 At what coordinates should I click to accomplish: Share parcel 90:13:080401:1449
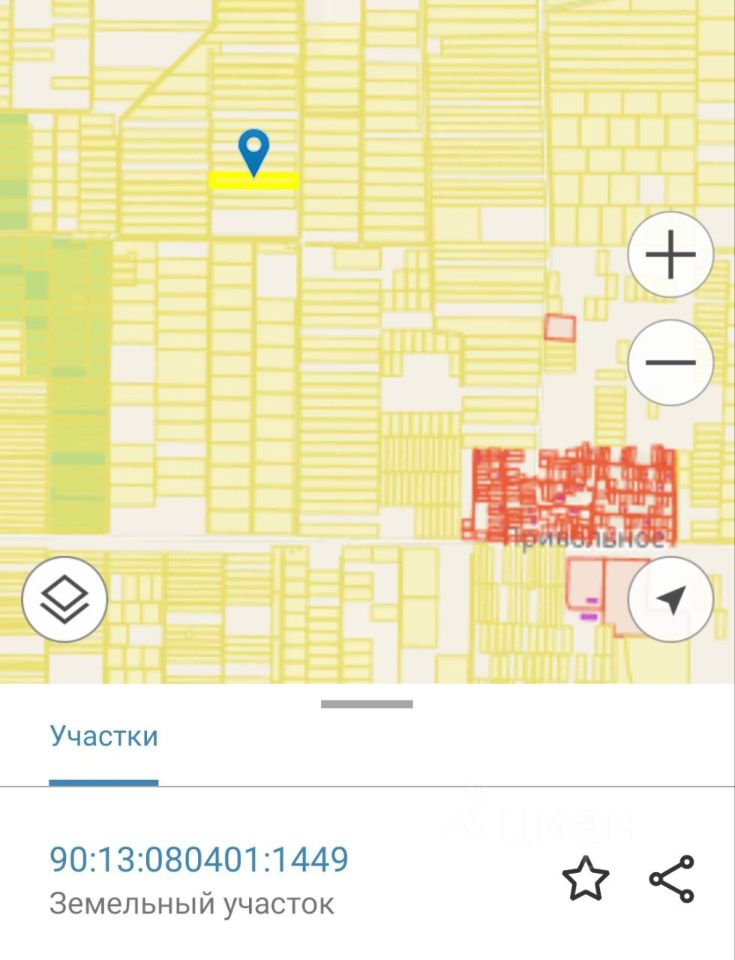click(672, 879)
